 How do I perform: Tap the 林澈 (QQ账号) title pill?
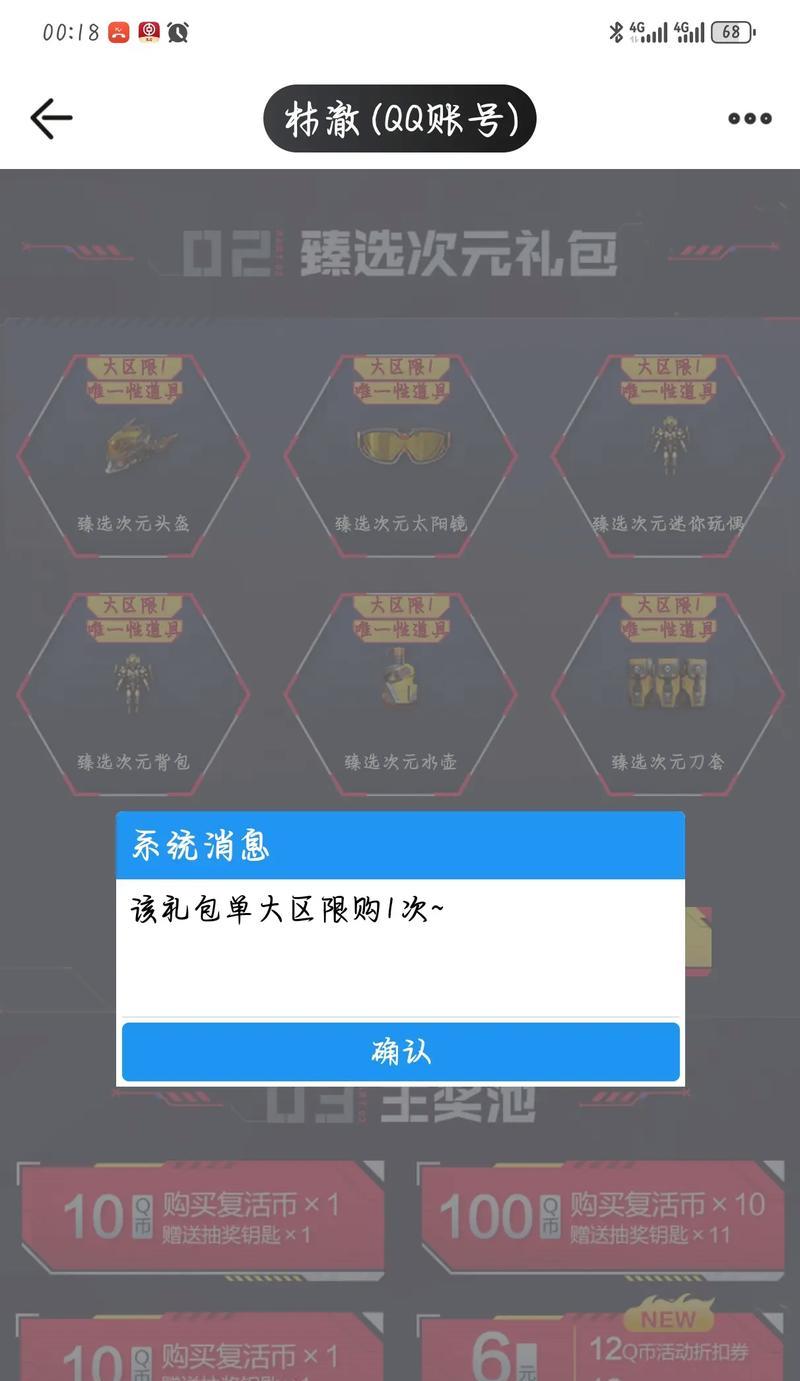(x=400, y=119)
